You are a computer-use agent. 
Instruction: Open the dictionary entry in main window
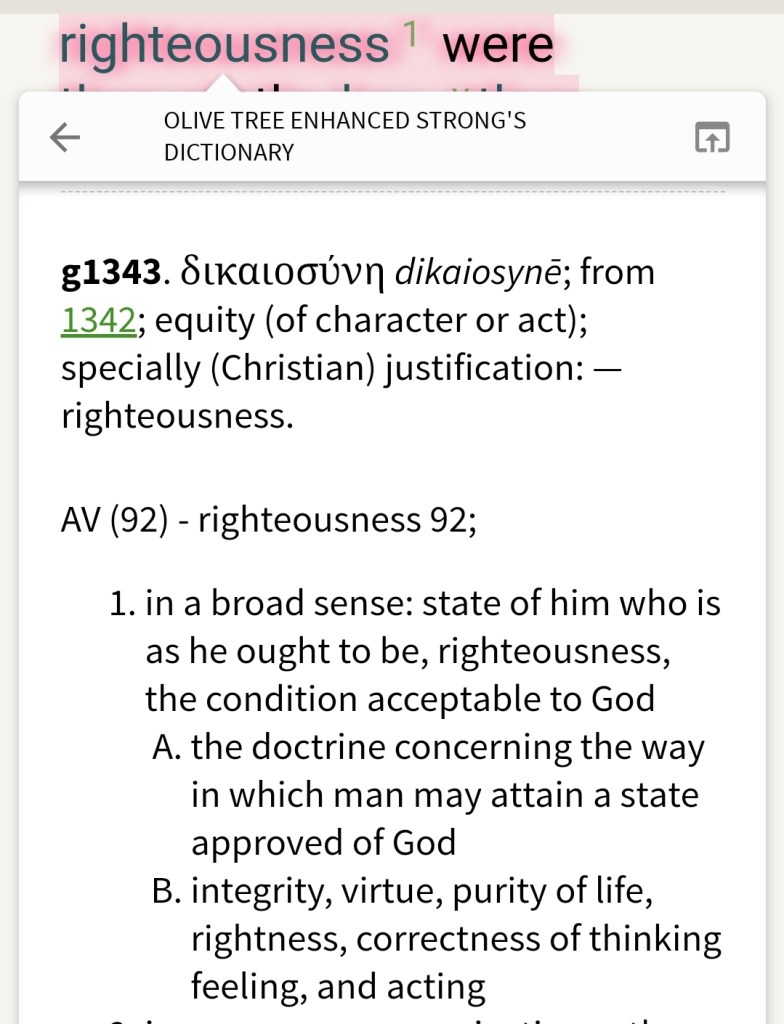coord(712,138)
